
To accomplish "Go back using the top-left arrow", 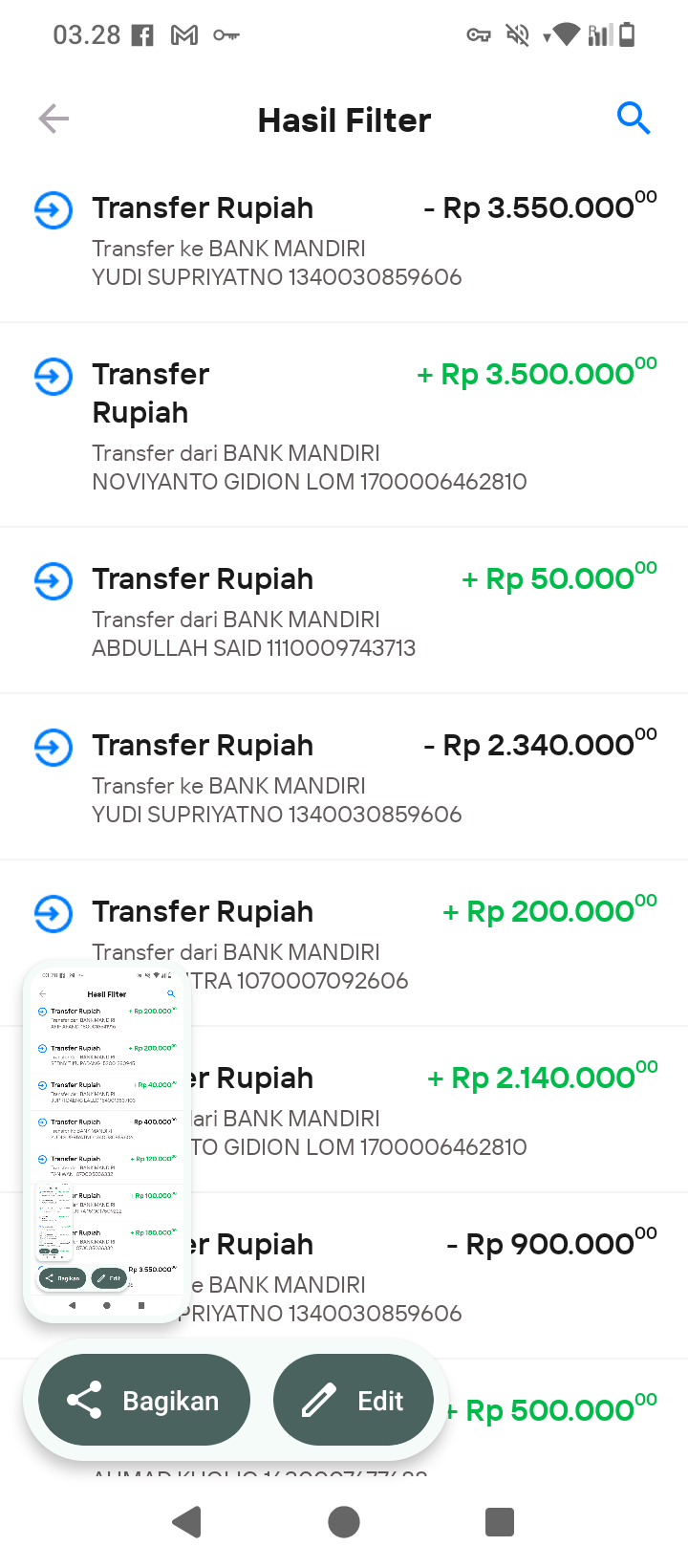I will point(54,119).
